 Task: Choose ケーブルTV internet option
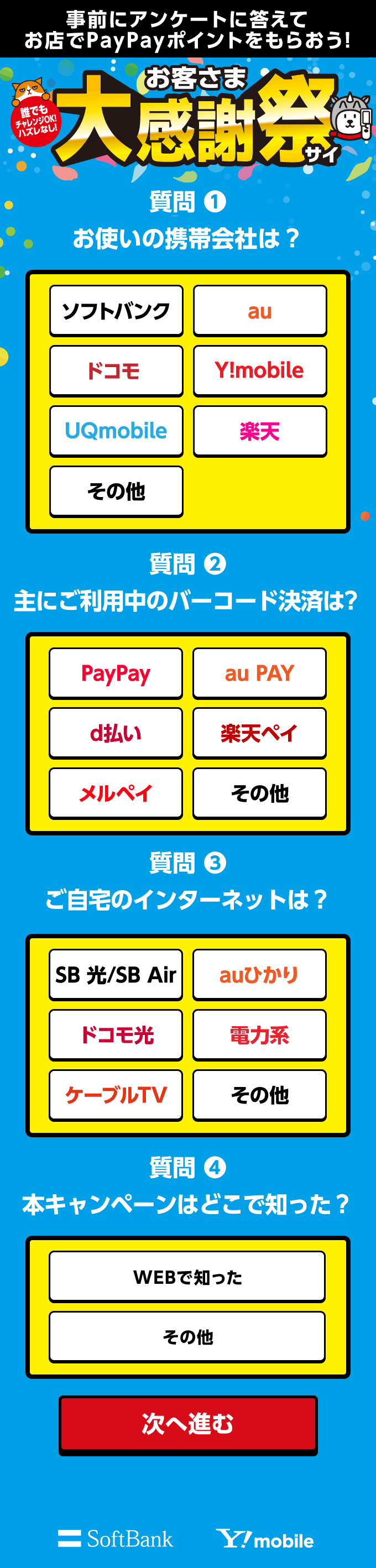[116, 1095]
